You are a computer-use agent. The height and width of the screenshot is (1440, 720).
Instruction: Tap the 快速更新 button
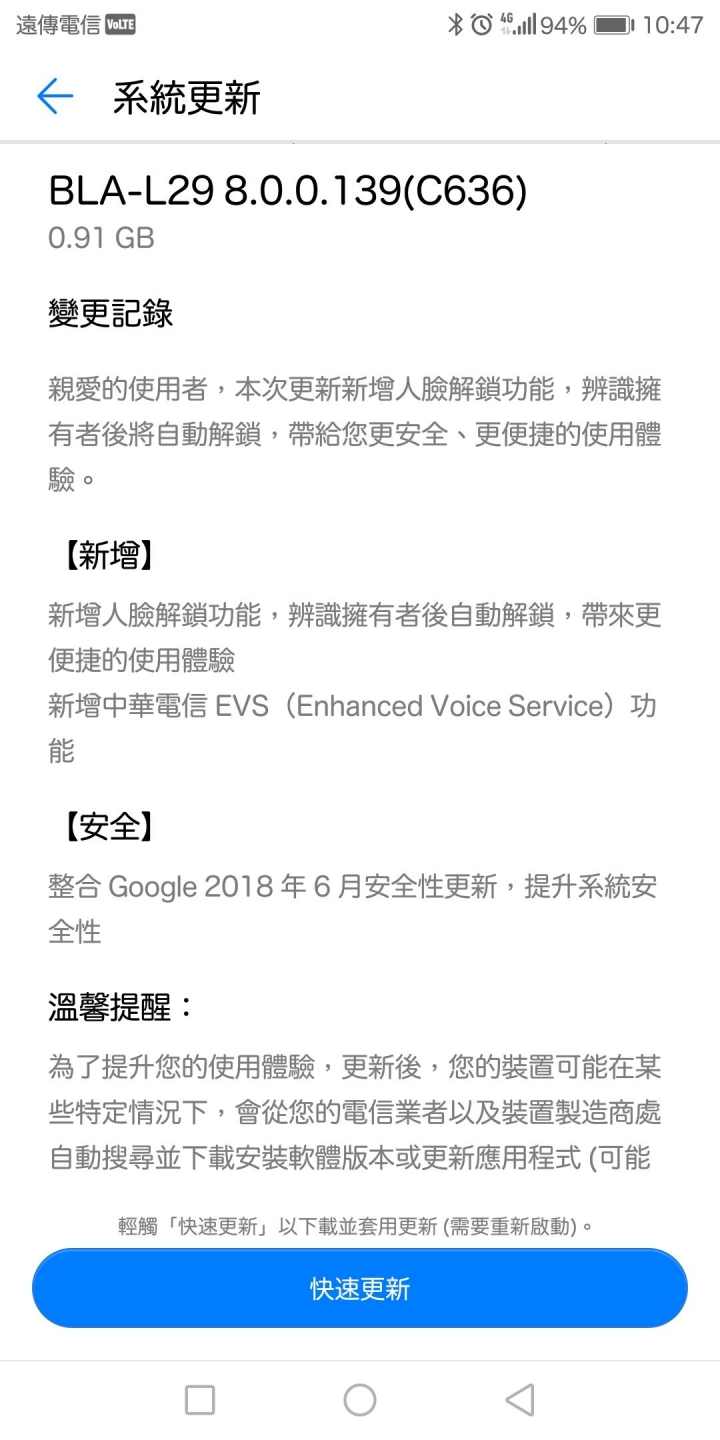pos(360,1288)
